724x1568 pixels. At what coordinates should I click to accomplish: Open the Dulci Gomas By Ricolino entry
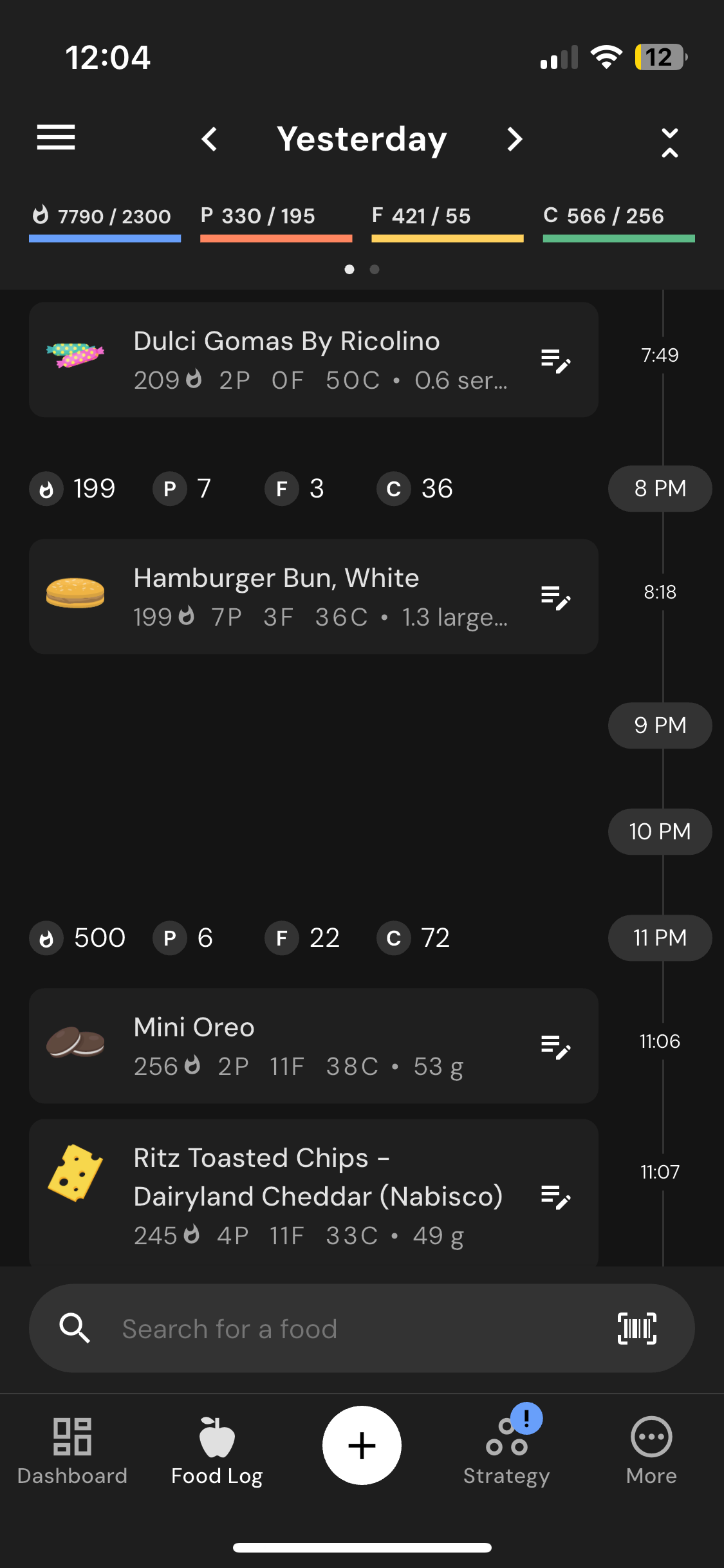(x=313, y=360)
